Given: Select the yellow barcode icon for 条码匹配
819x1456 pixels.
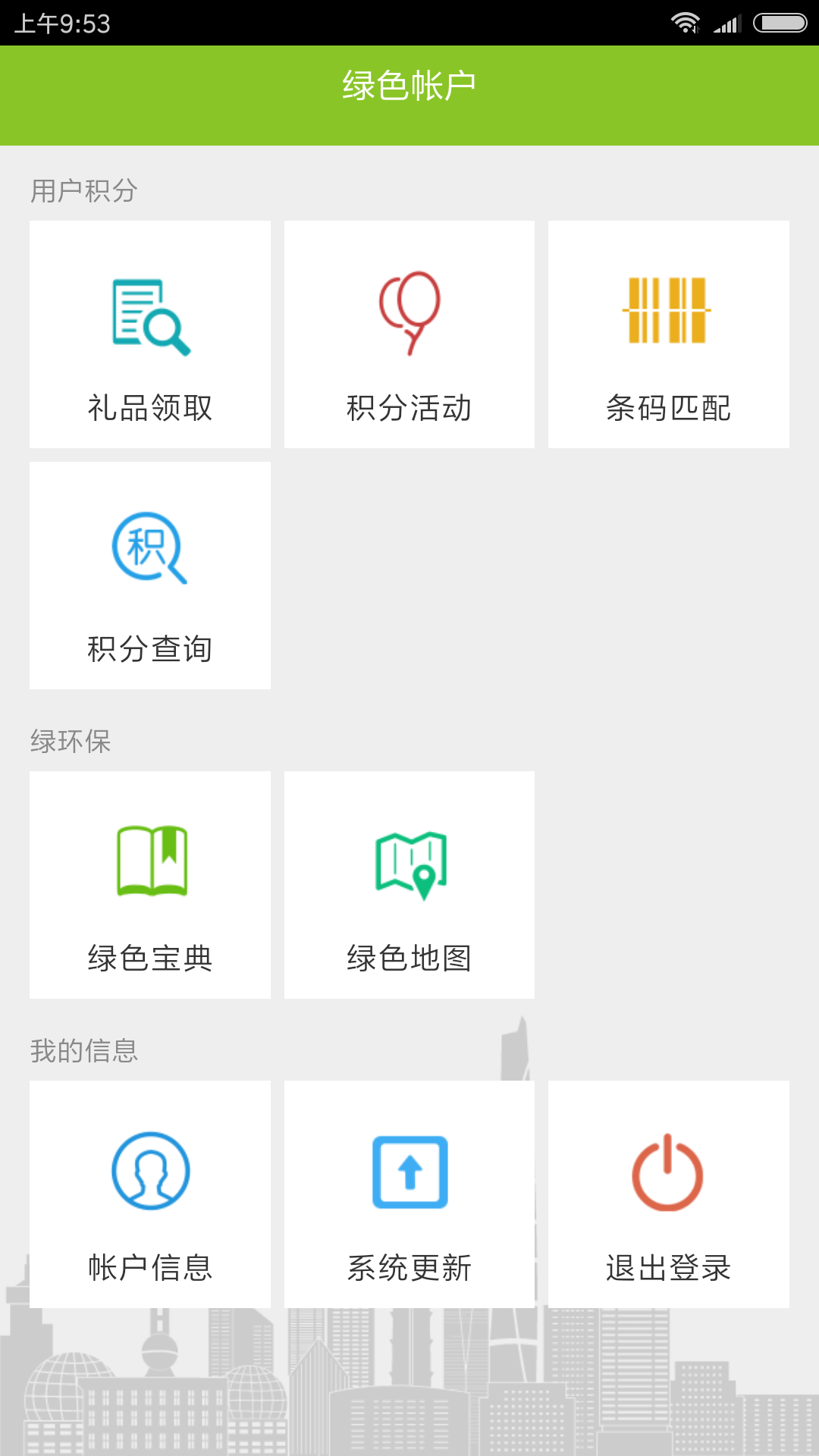Looking at the screenshot, I should 667,311.
